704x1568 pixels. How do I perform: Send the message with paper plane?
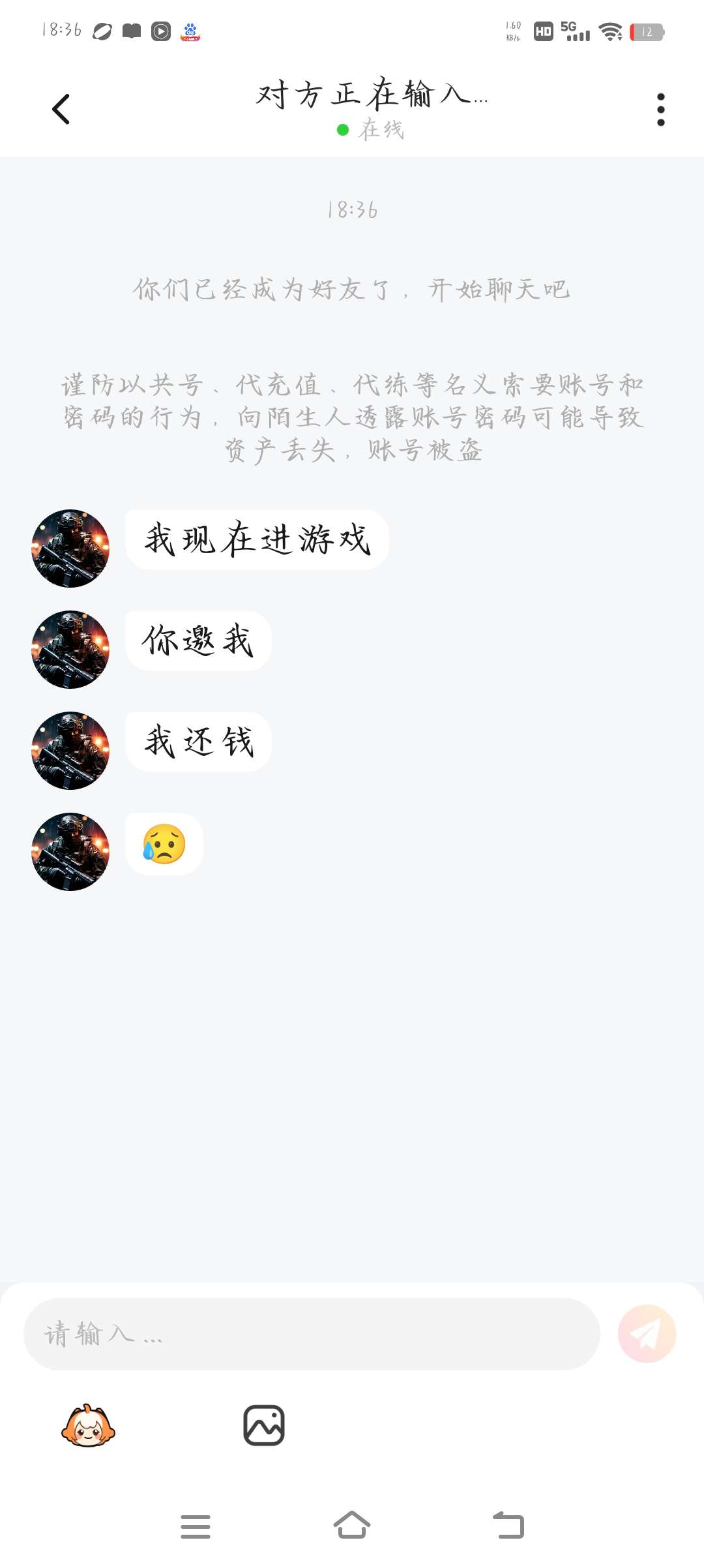point(647,1334)
